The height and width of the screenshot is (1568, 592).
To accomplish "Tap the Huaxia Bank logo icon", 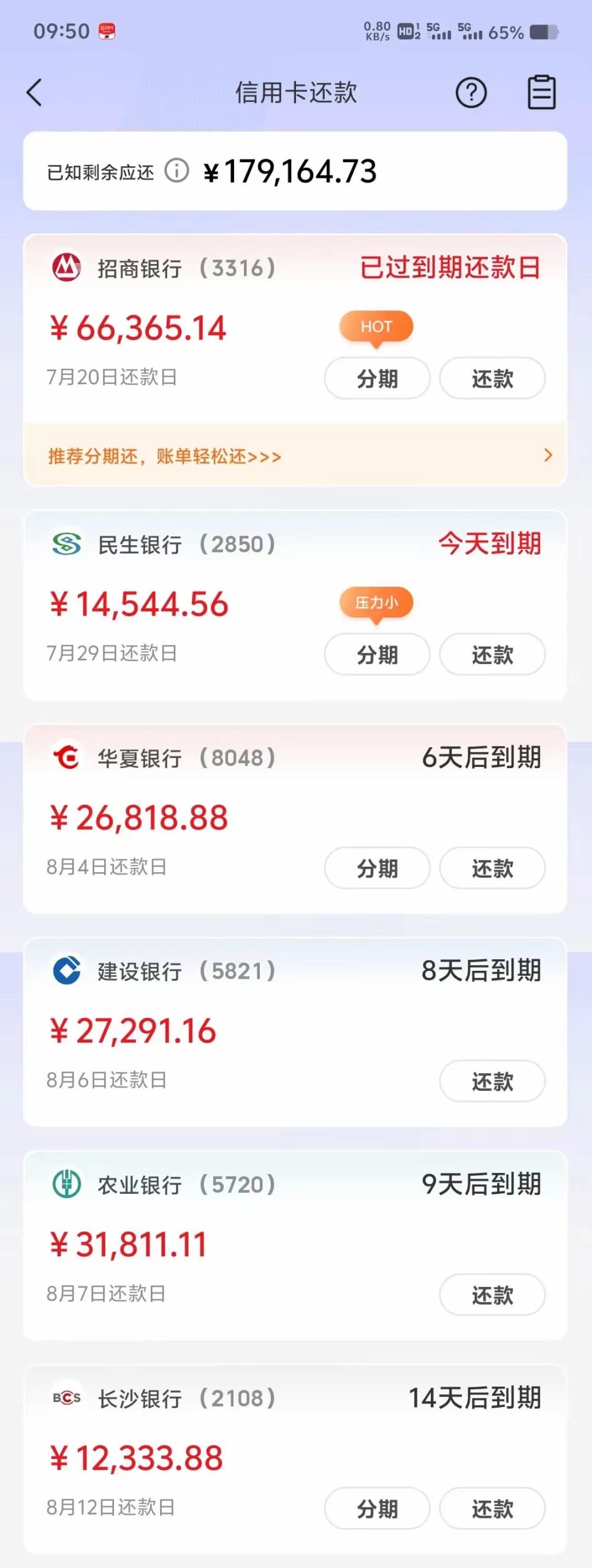I will click(x=67, y=758).
